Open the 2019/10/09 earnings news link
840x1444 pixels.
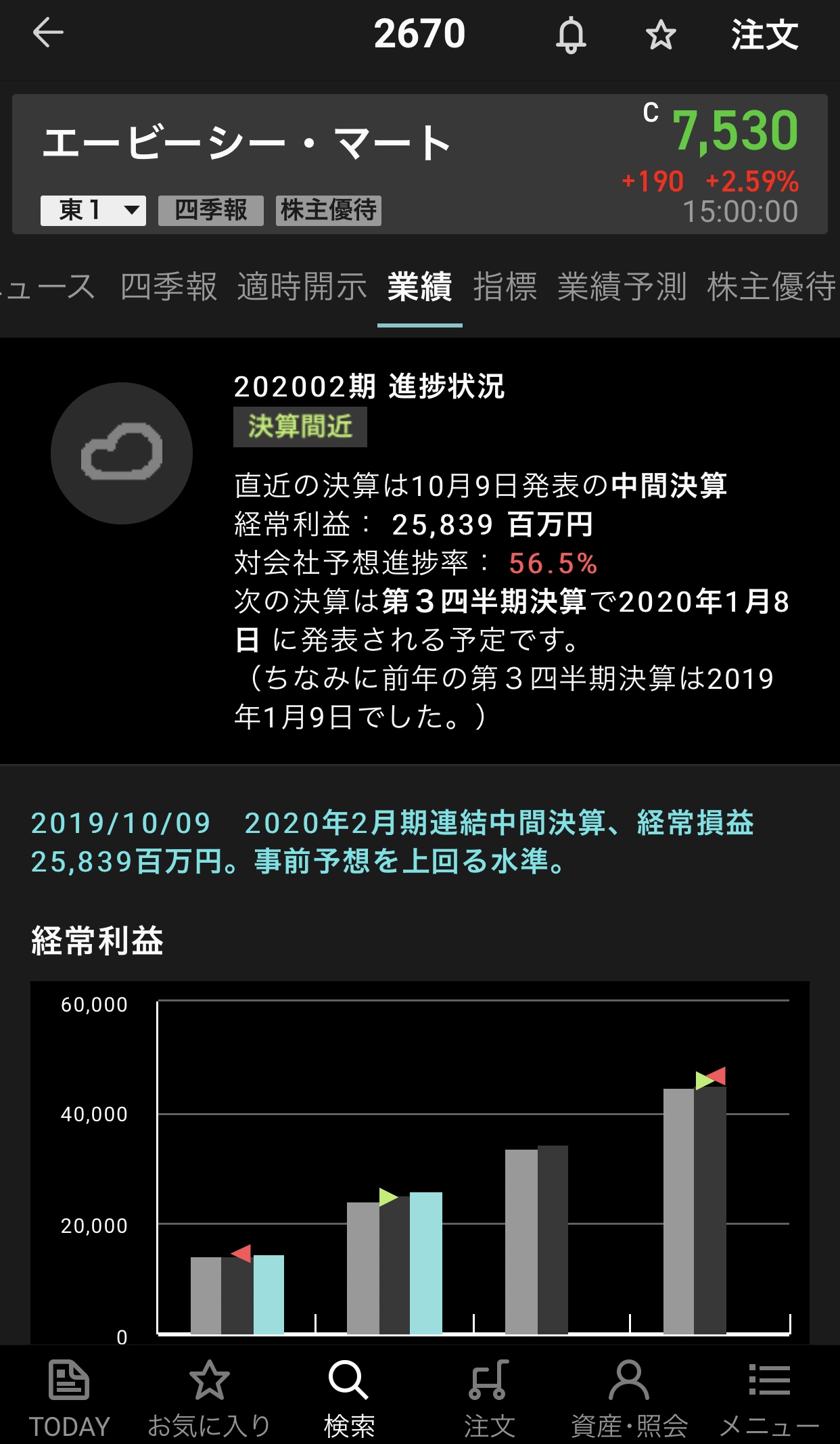tap(392, 842)
